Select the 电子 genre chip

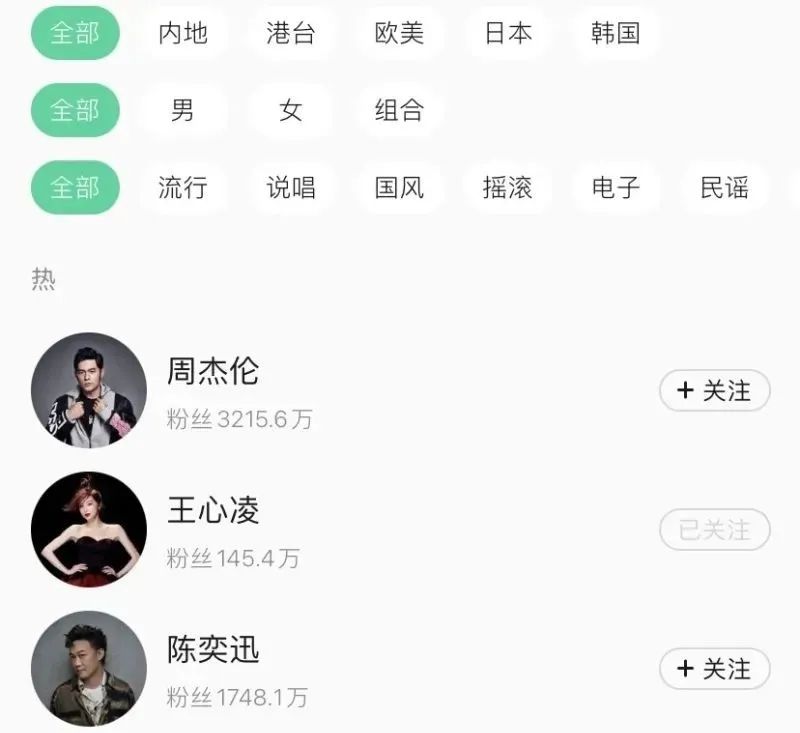(x=615, y=187)
